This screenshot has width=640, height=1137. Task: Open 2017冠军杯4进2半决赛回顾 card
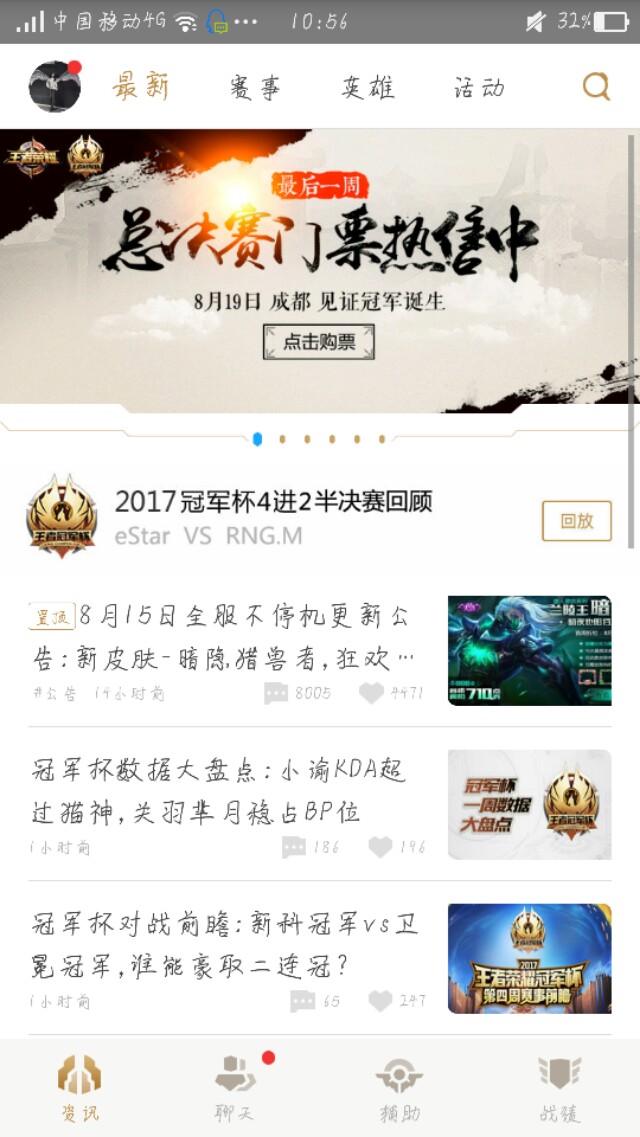click(x=273, y=519)
